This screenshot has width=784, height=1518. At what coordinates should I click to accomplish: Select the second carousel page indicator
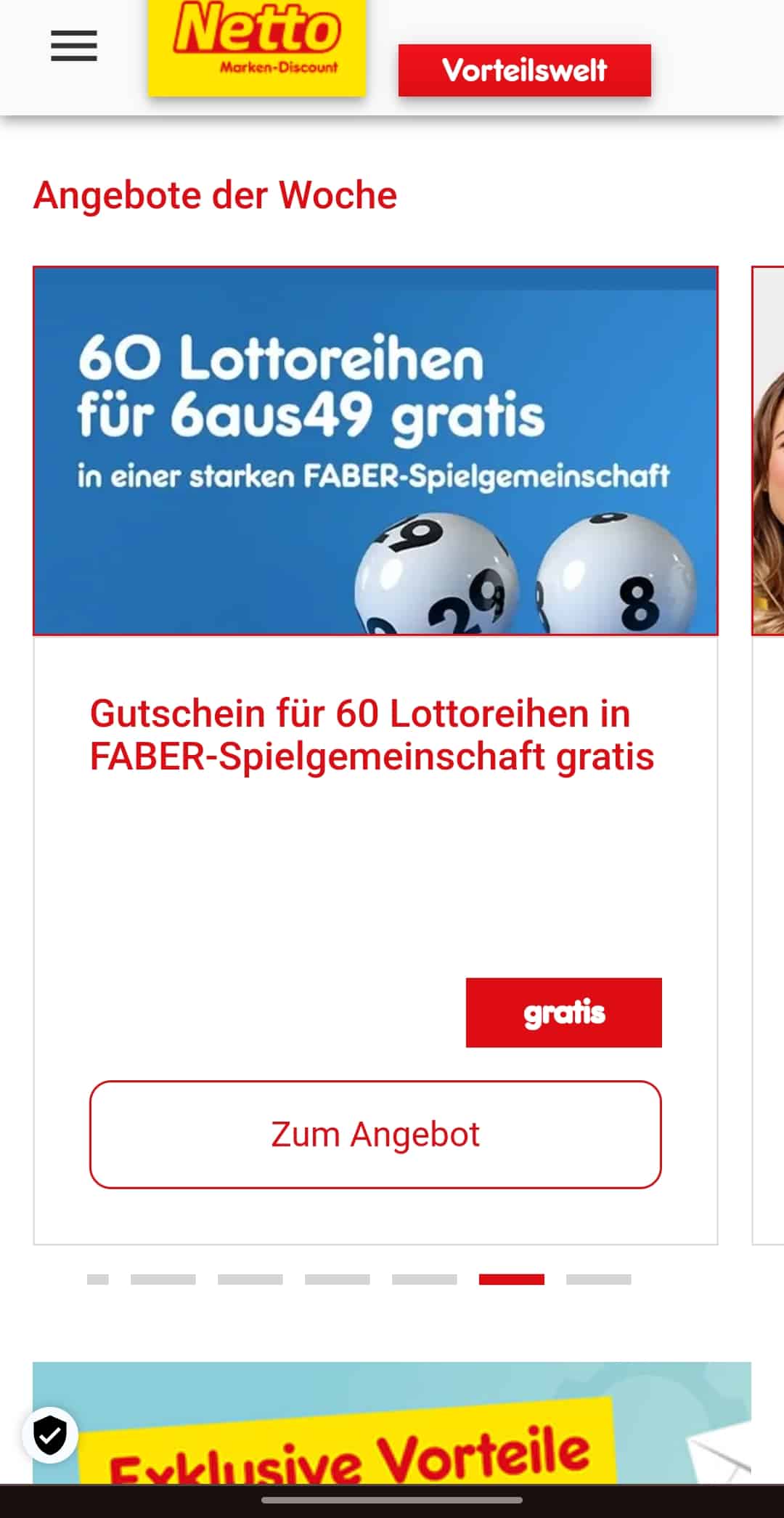pos(163,1279)
